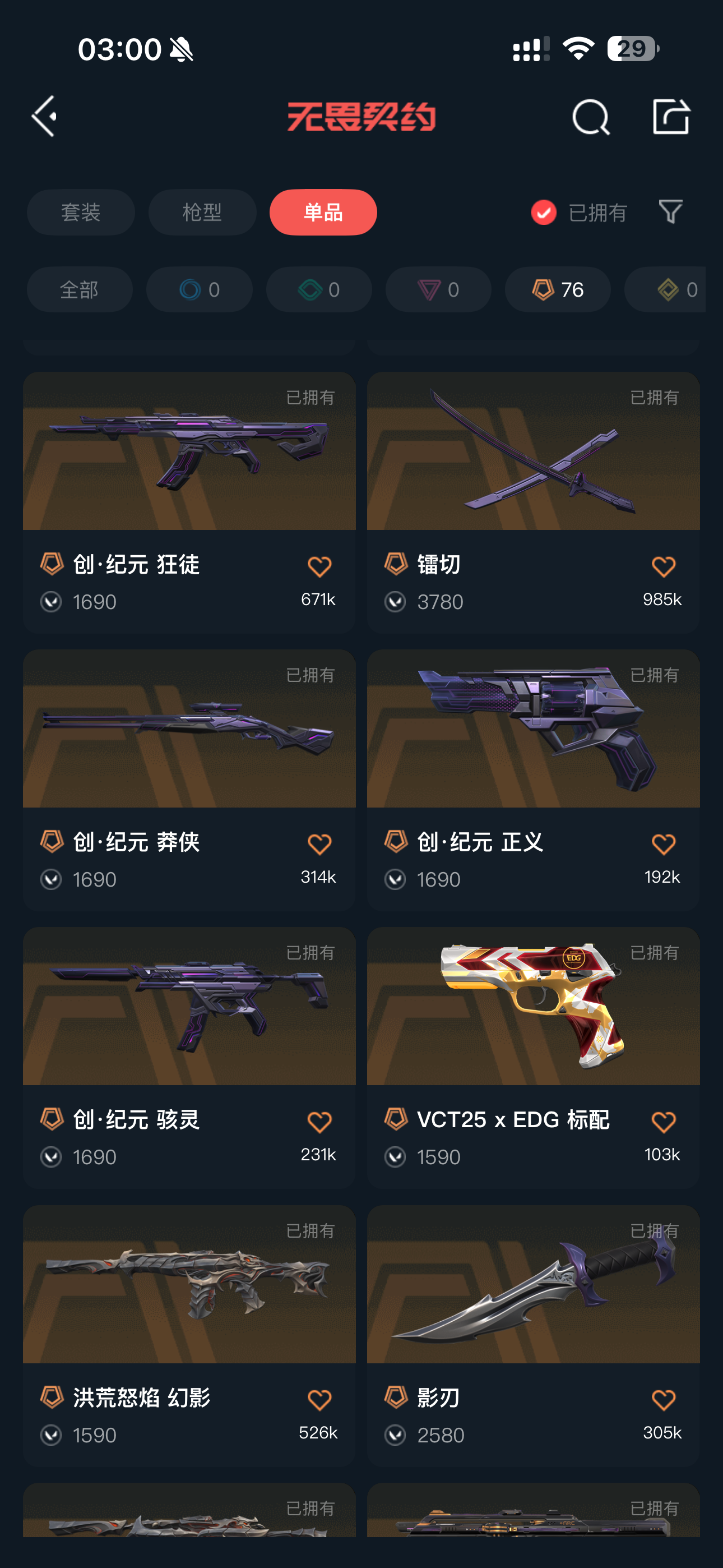Image resolution: width=723 pixels, height=1568 pixels.
Task: Filter by the blue tier chip
Action: [x=199, y=290]
